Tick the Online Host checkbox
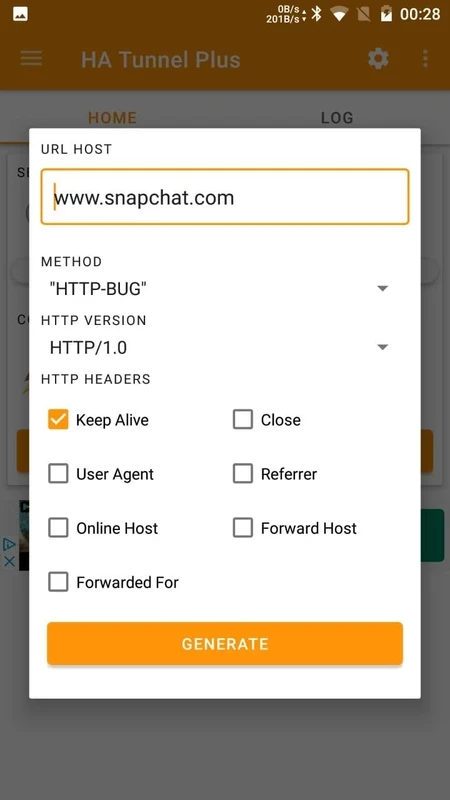Screen dimensions: 450x800 (x=58, y=528)
